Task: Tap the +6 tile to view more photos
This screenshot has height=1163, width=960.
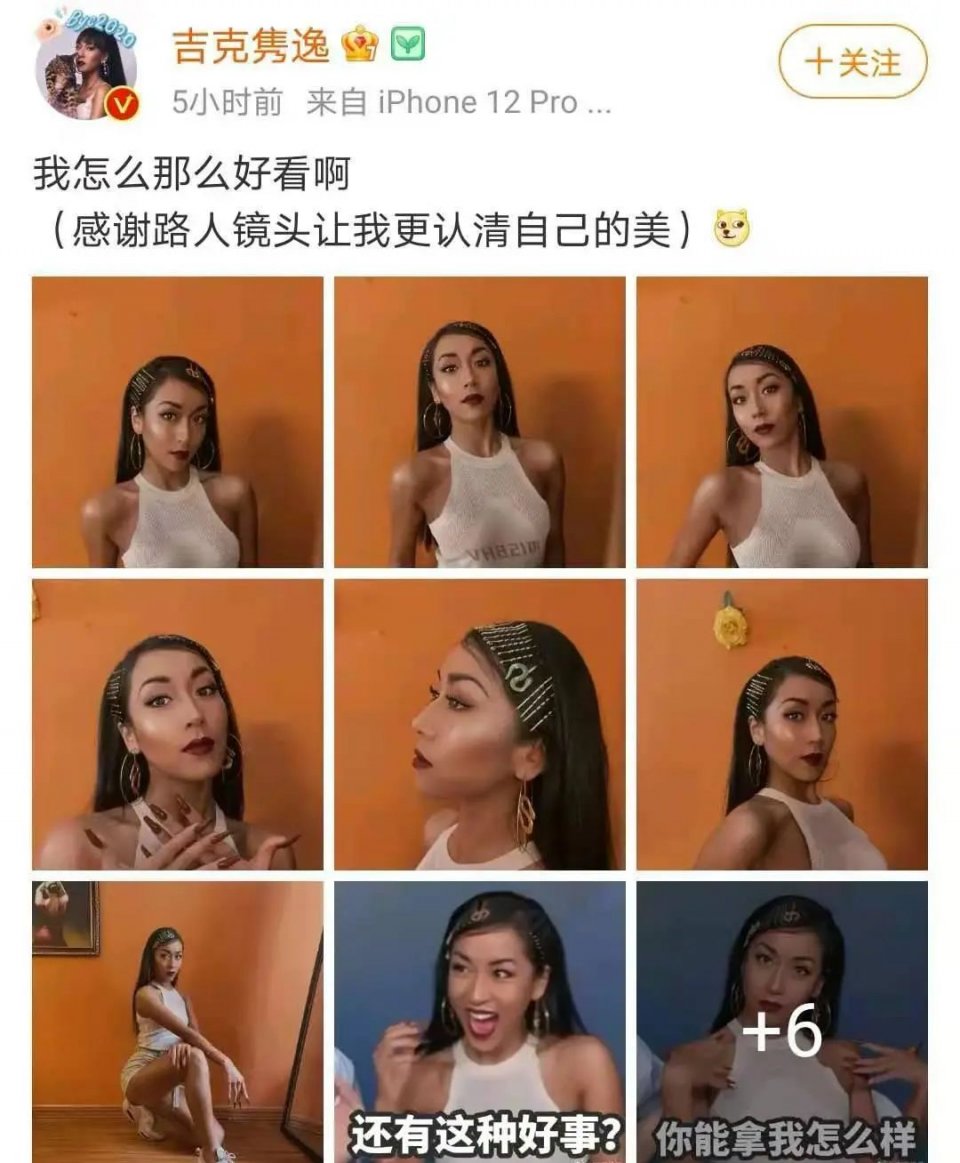Action: pyautogui.click(x=782, y=1020)
